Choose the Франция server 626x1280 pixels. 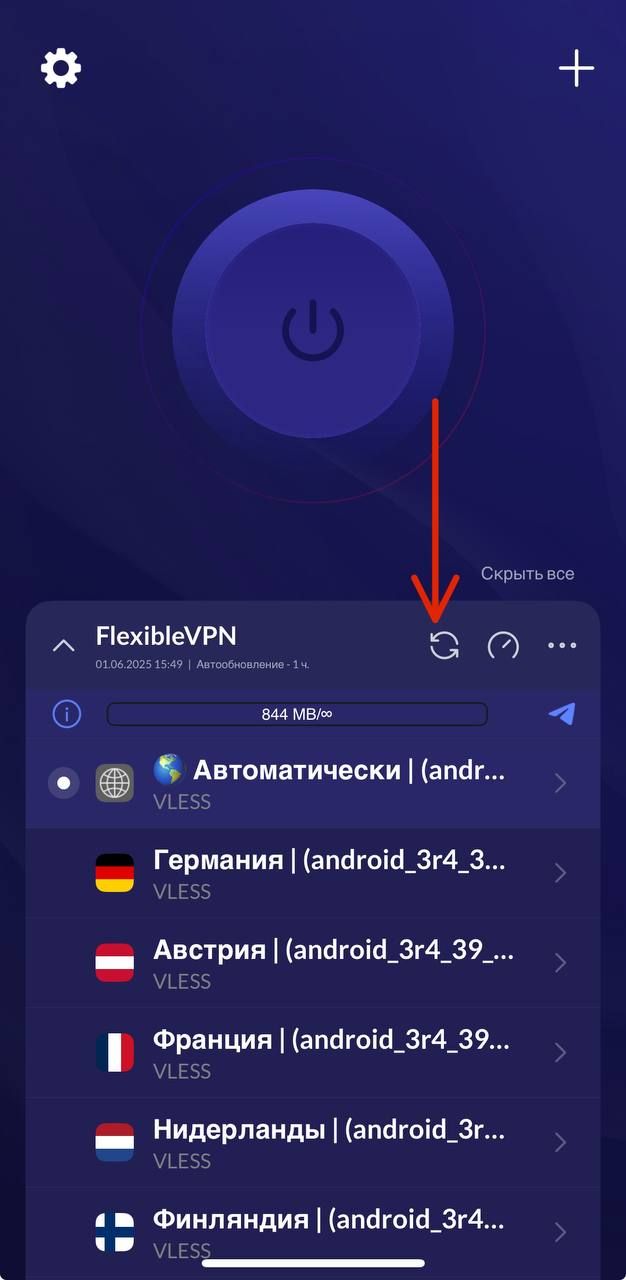313,1053
